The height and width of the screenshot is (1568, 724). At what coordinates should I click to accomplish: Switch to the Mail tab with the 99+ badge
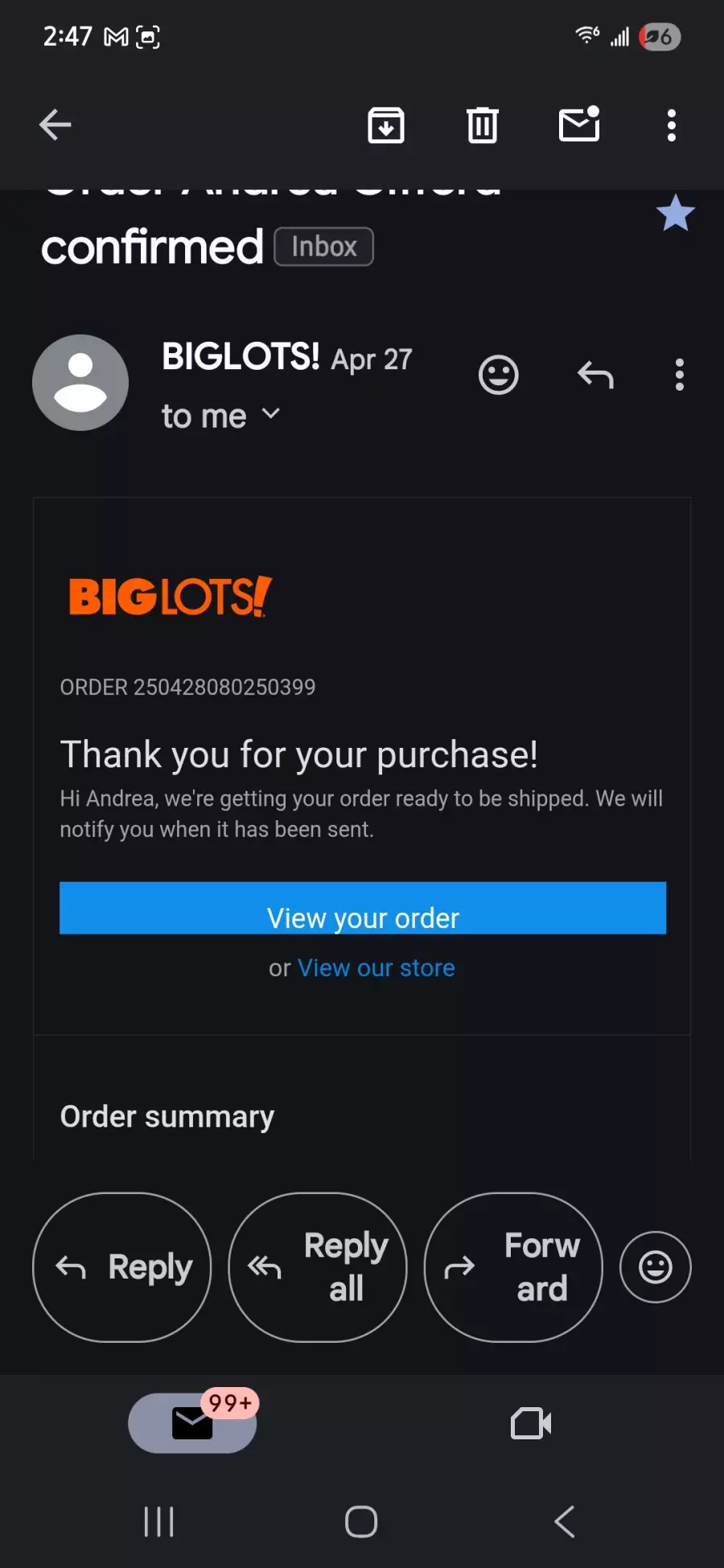coord(192,1423)
